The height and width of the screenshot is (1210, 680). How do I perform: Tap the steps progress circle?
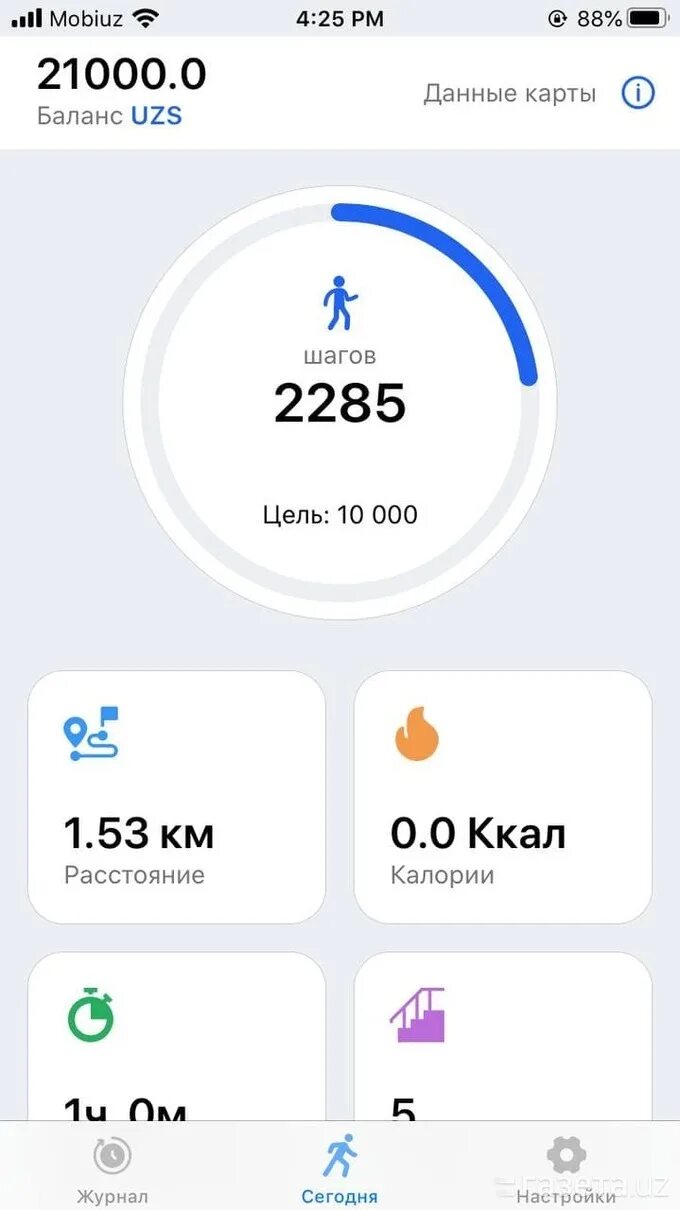(340, 402)
